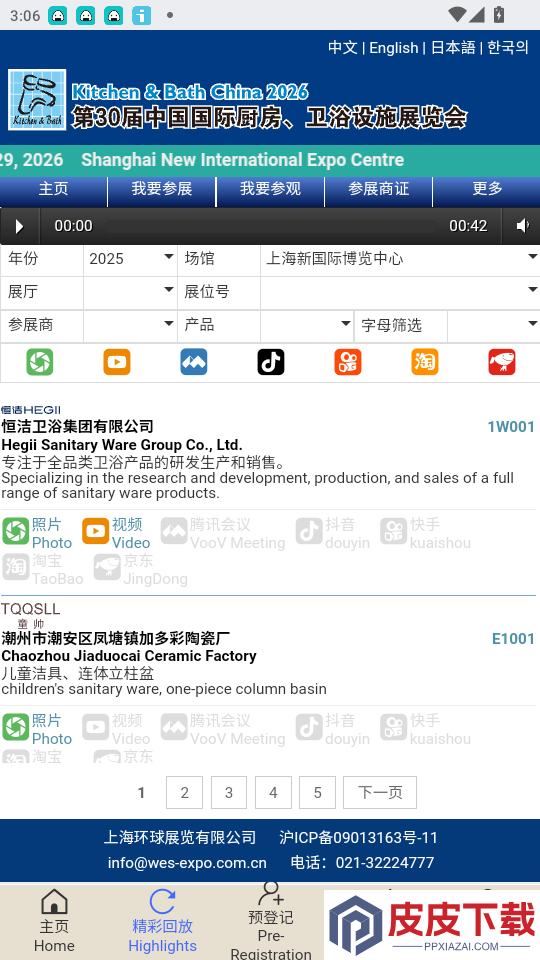Open the 字母筛选 letter filter dropdown
The height and width of the screenshot is (960, 540).
(493, 325)
